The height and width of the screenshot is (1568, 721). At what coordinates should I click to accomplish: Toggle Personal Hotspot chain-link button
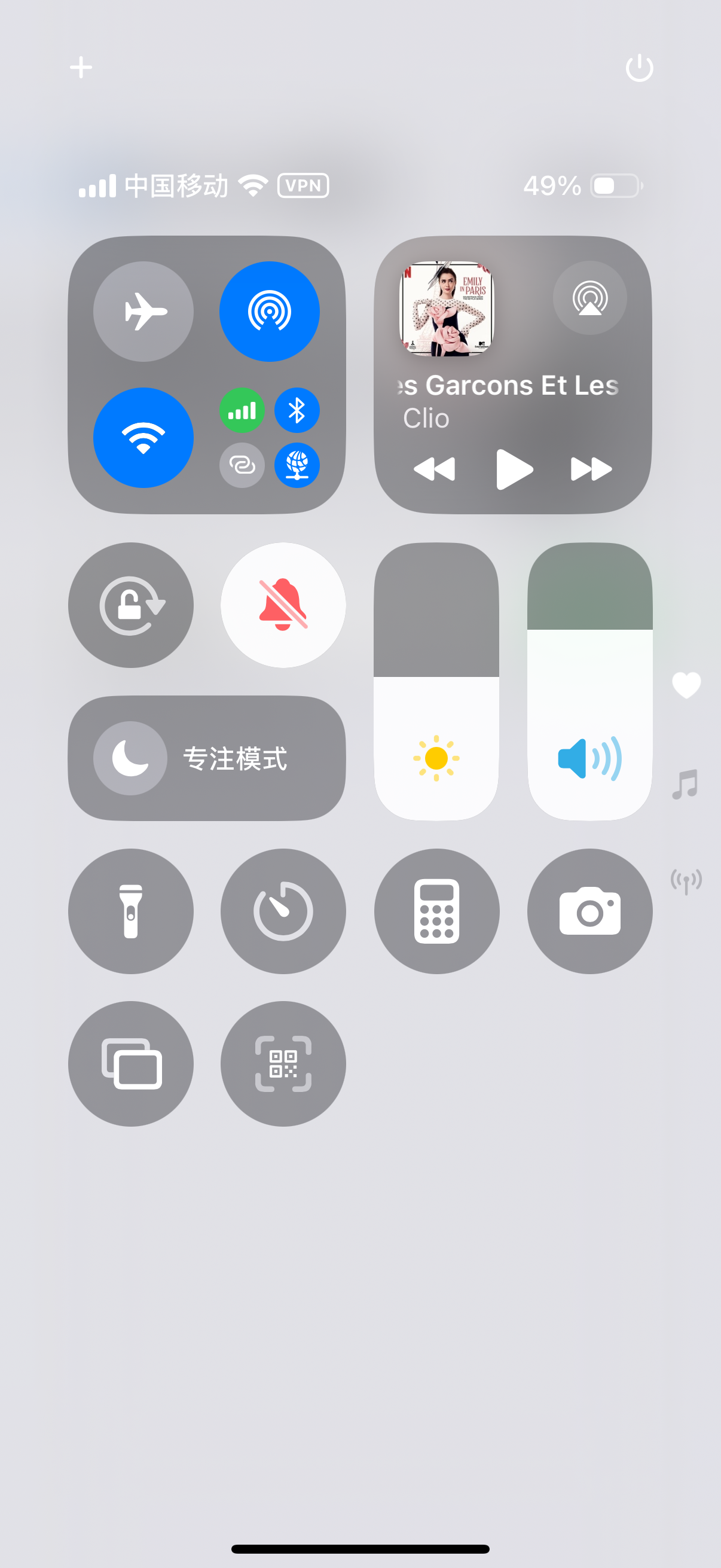(242, 466)
